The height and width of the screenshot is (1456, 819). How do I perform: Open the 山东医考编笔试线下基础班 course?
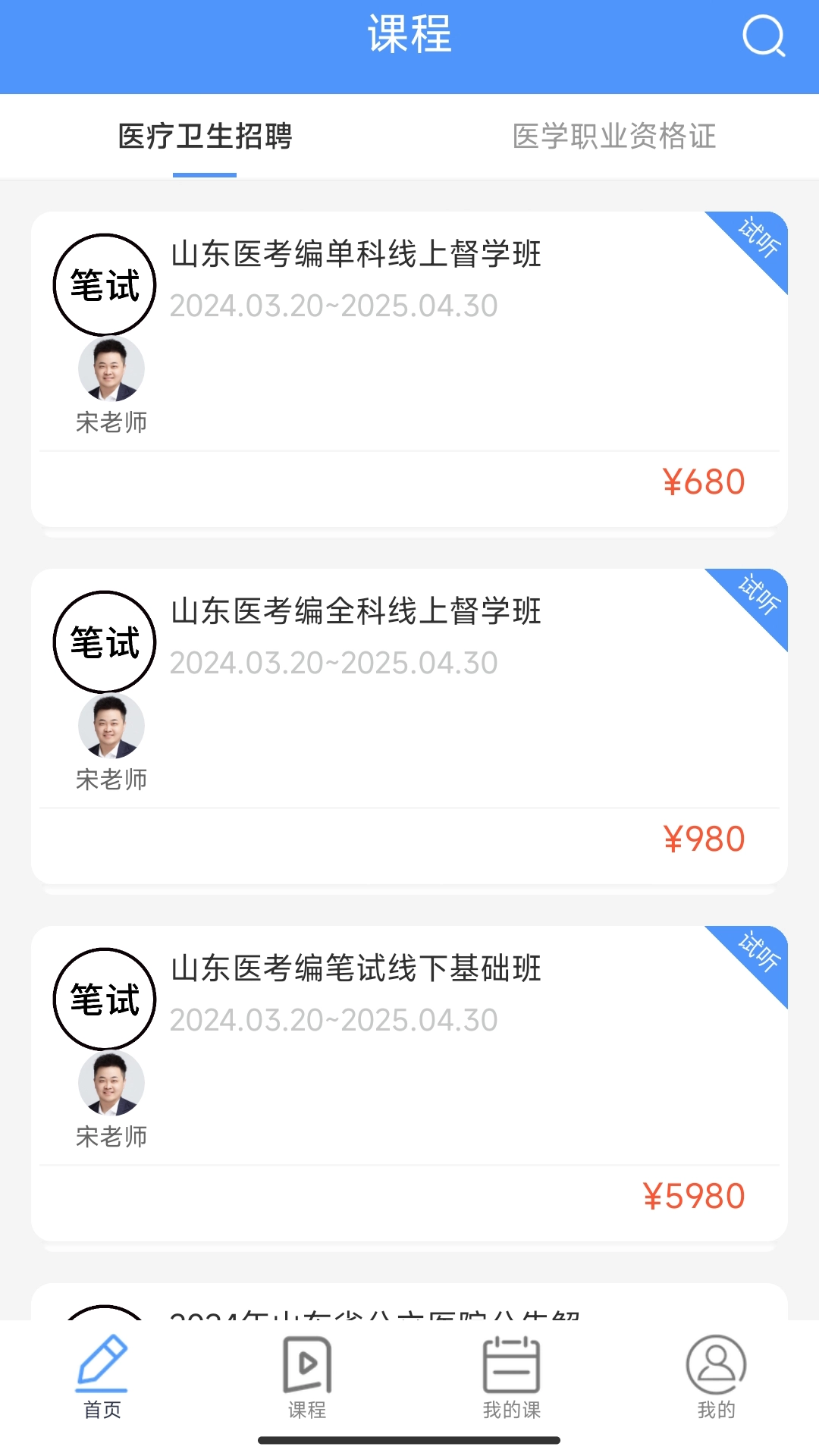click(x=356, y=970)
